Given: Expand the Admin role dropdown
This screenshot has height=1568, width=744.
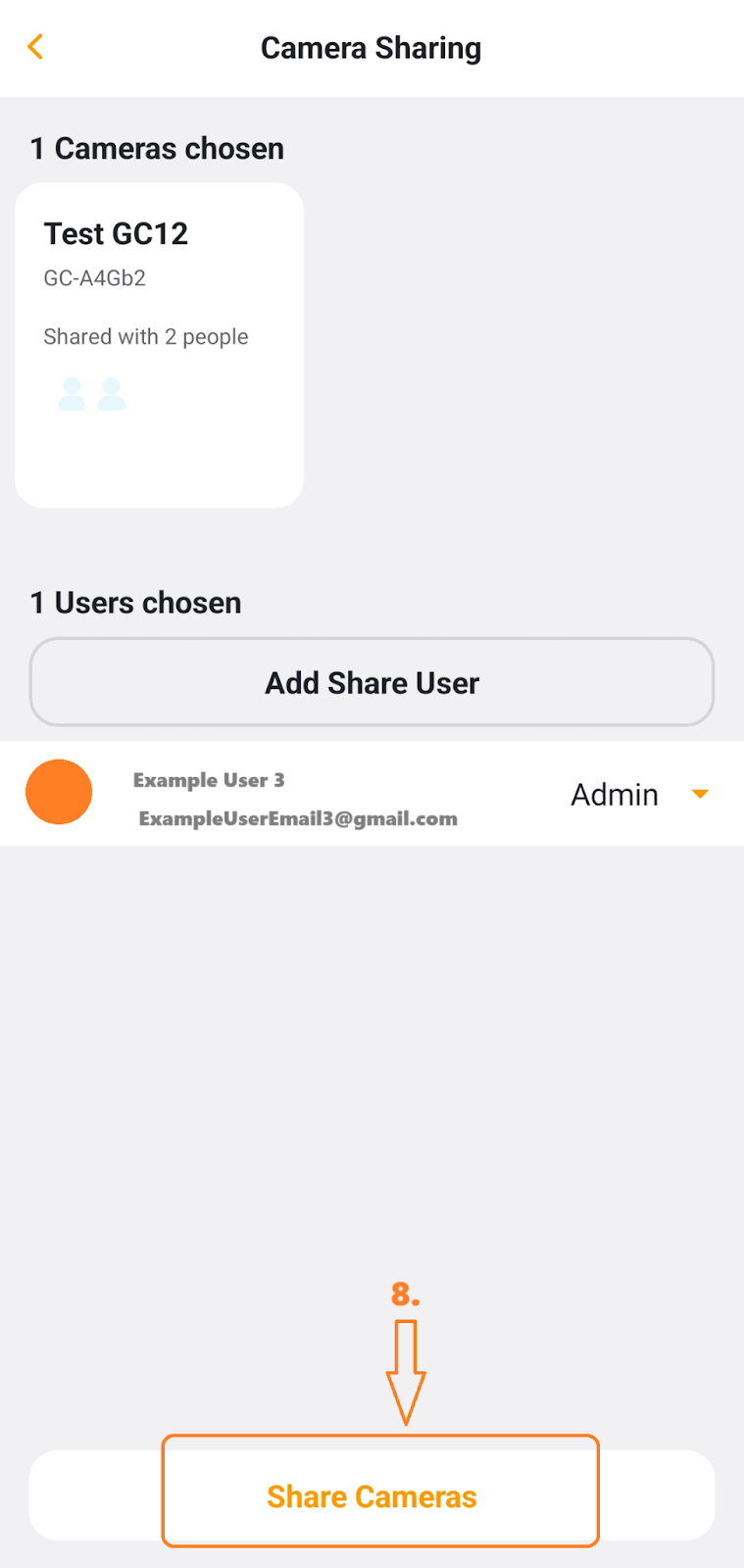Looking at the screenshot, I should [639, 794].
